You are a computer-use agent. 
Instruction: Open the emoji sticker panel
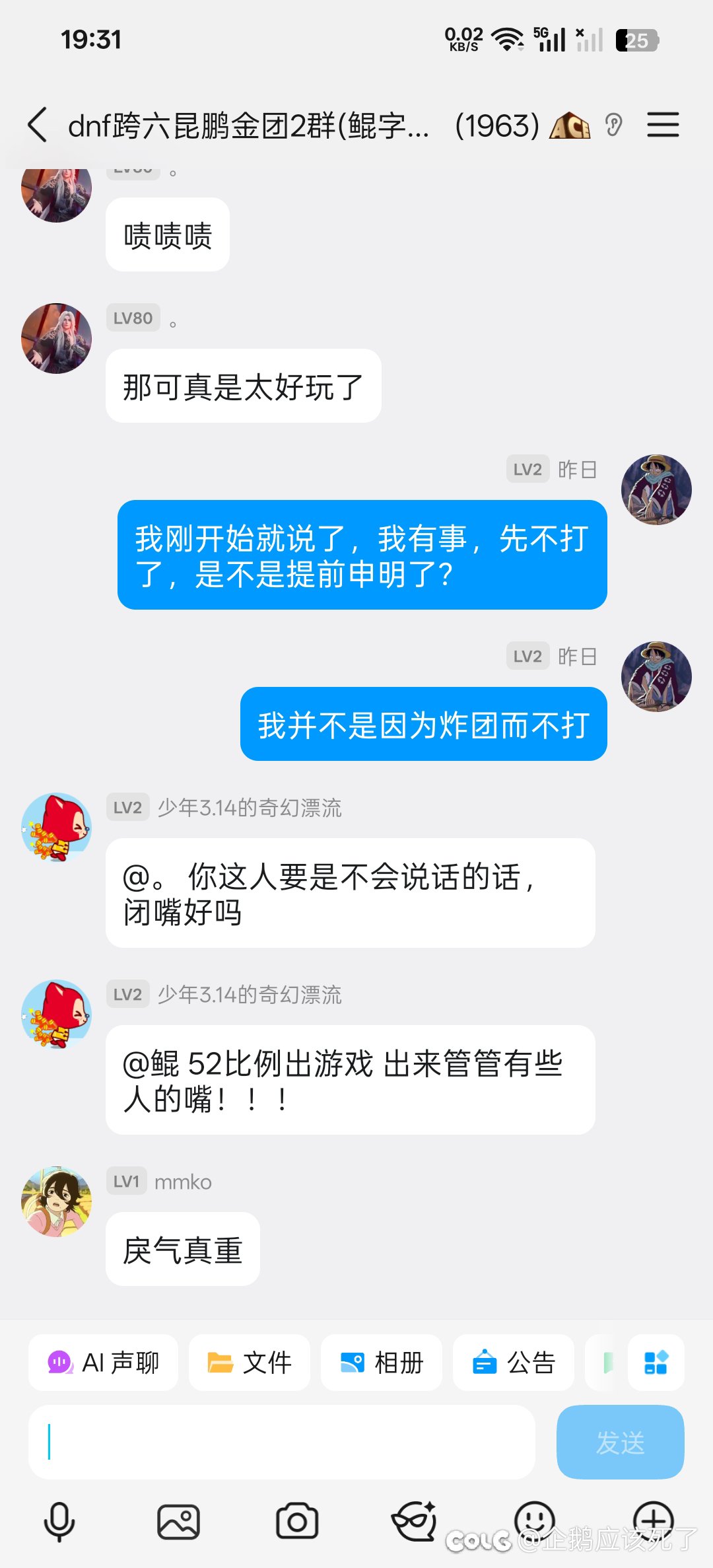pyautogui.click(x=534, y=1519)
